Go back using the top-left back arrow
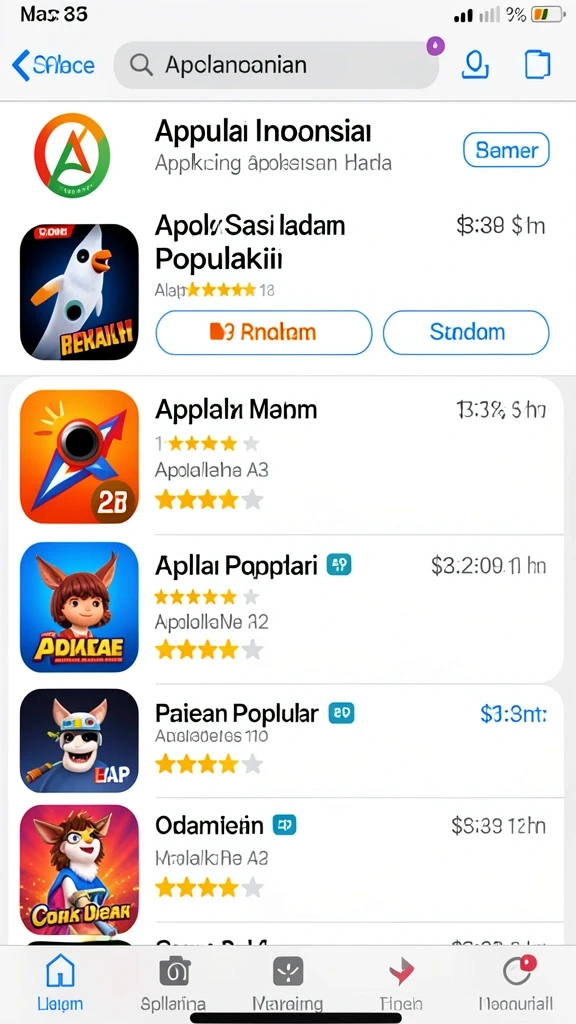 52,65
